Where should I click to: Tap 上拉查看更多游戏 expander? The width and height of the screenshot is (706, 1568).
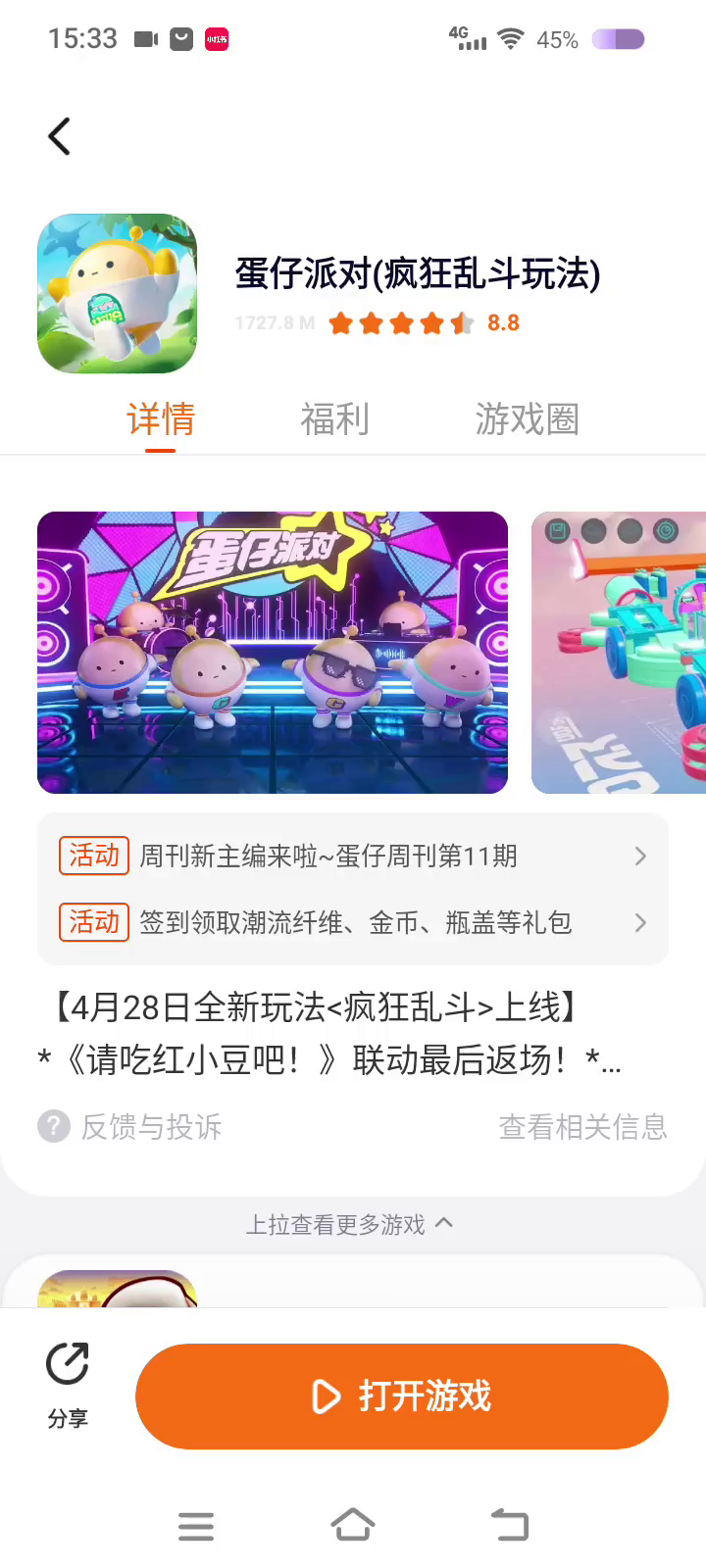[348, 1224]
